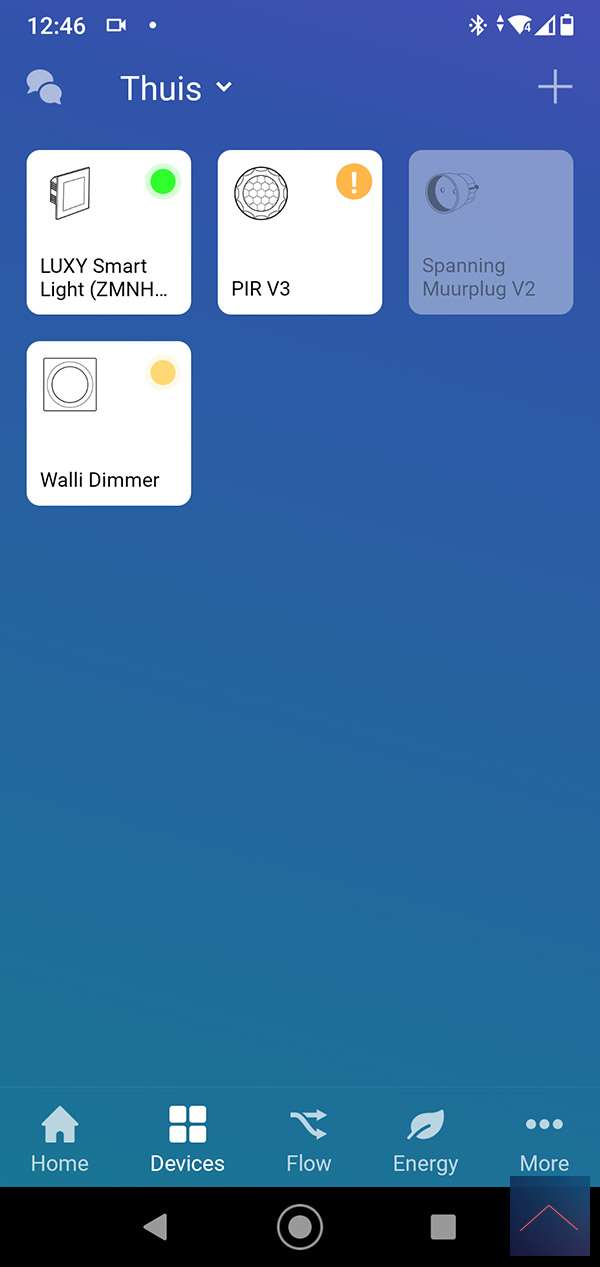Image resolution: width=600 pixels, height=1267 pixels.
Task: Open the chat bubbles icon
Action: (x=44, y=88)
